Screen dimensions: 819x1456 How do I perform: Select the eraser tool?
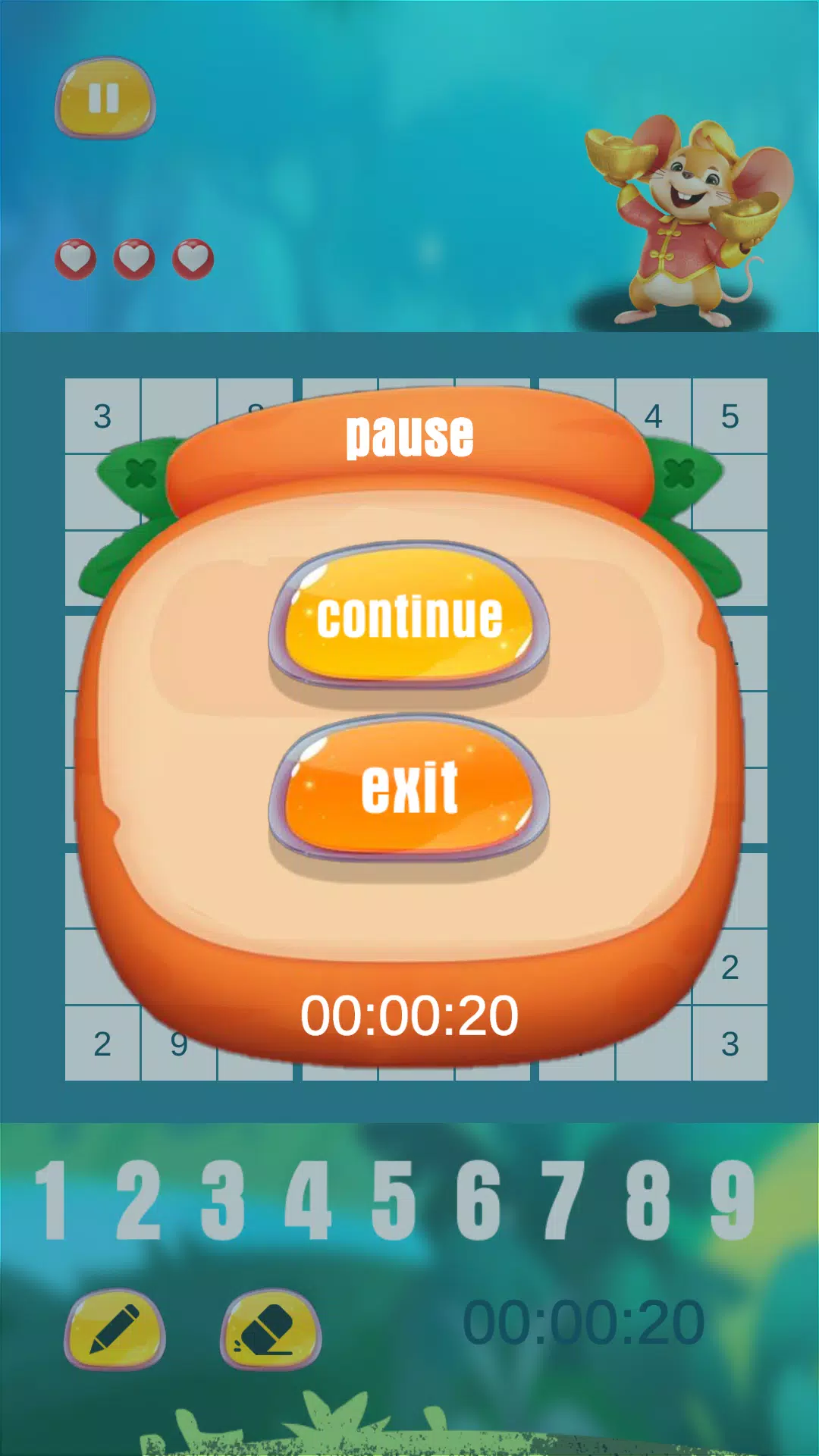coord(271,1329)
